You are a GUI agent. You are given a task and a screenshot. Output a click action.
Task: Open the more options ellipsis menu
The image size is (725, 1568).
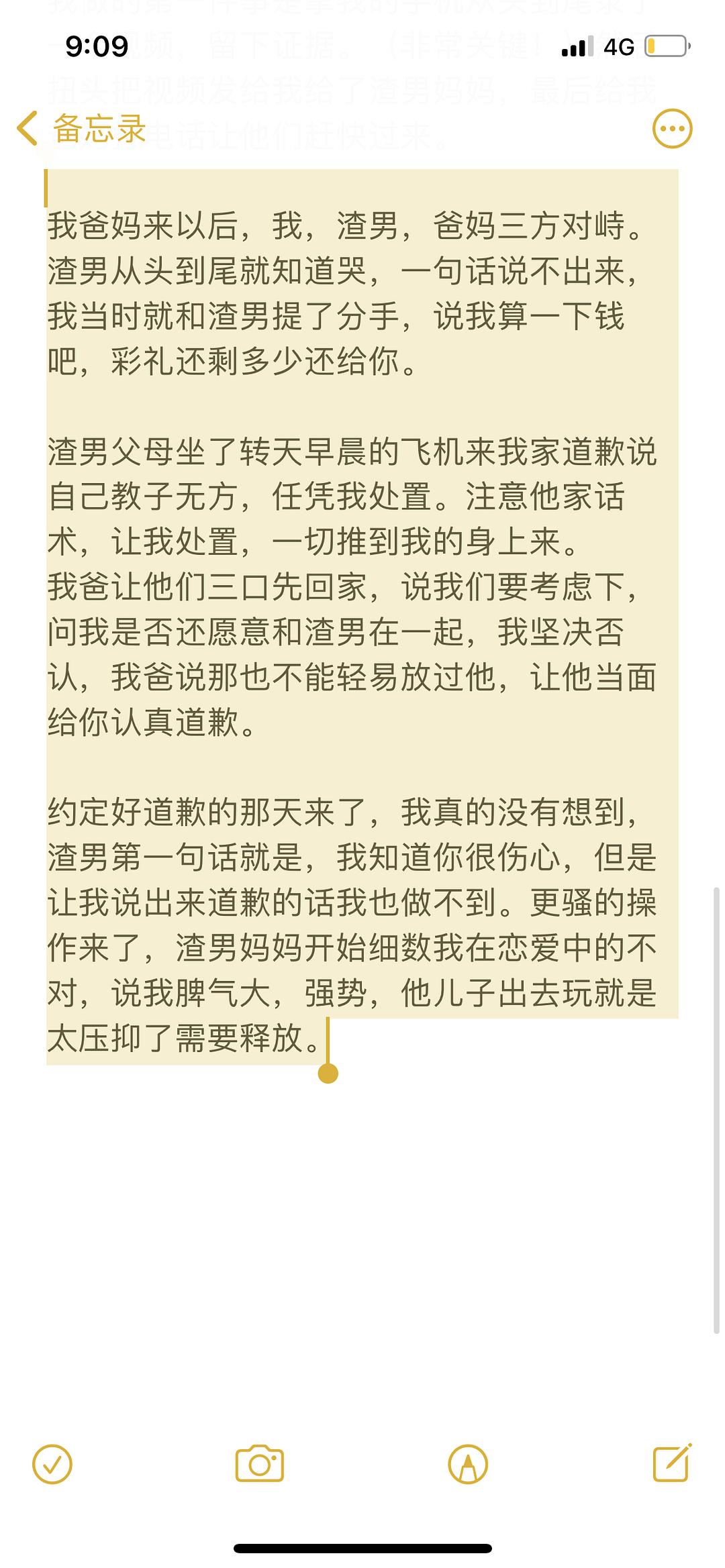(x=672, y=128)
